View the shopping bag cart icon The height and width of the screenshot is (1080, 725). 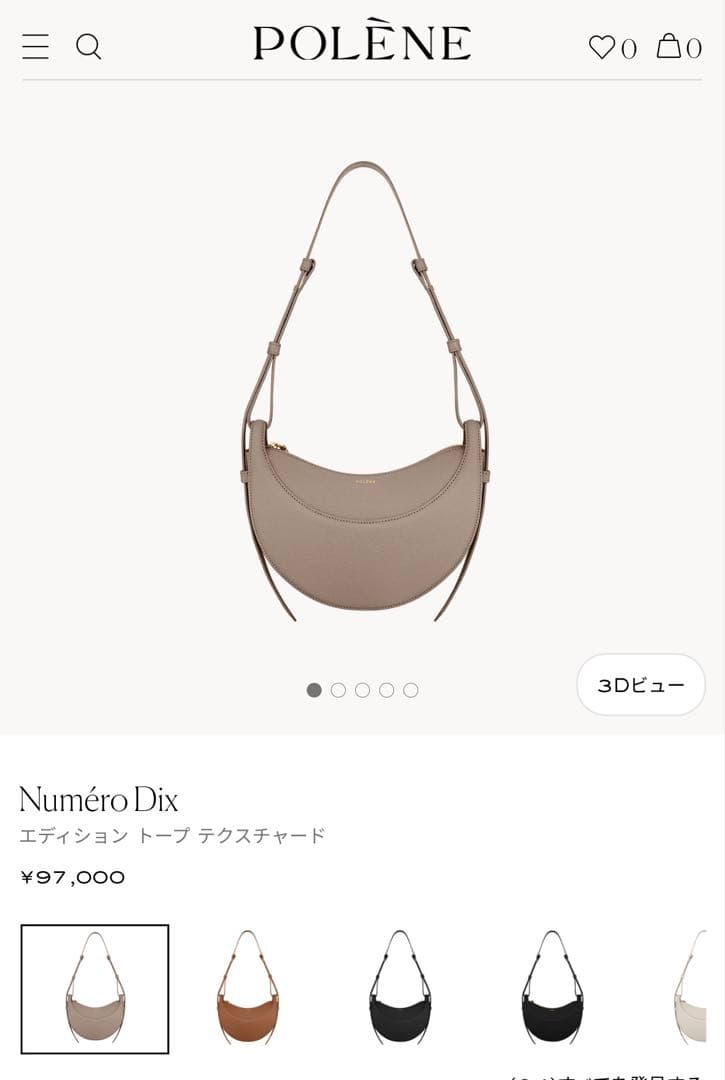click(668, 46)
